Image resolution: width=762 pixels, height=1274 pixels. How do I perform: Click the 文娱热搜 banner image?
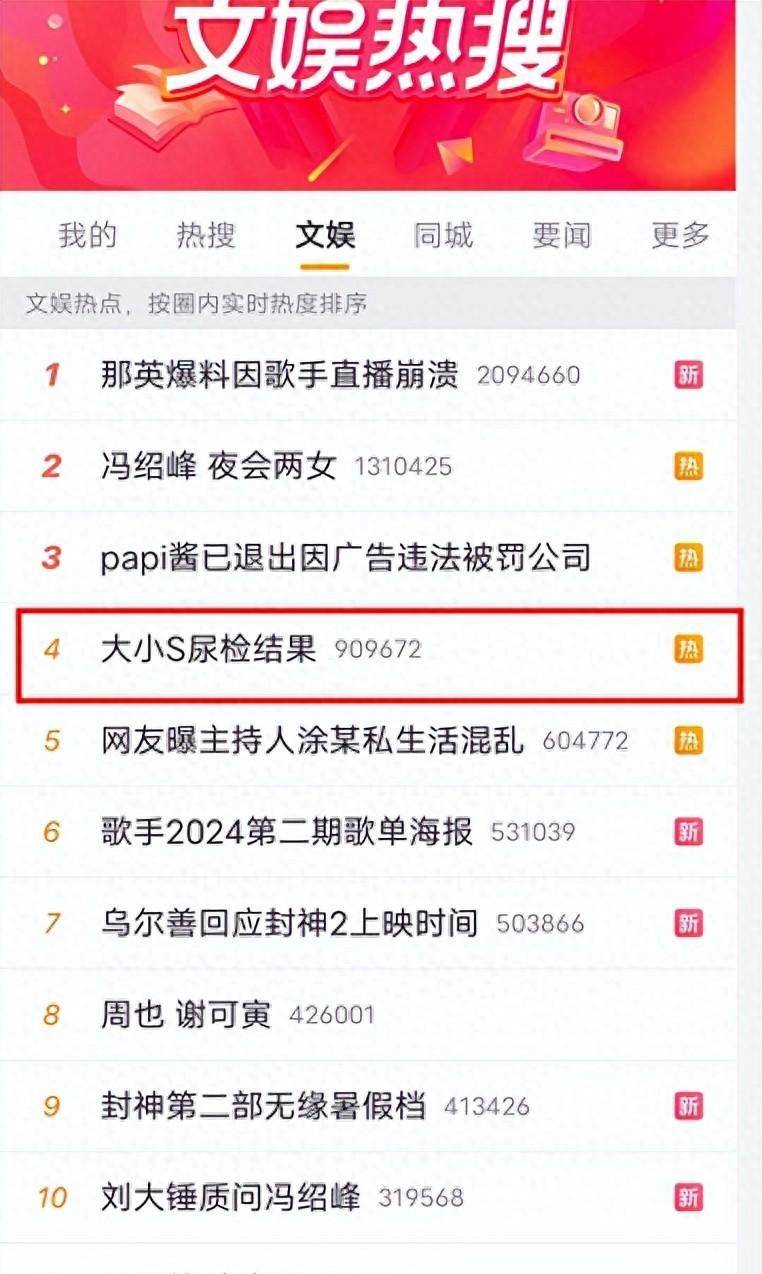pyautogui.click(x=380, y=95)
